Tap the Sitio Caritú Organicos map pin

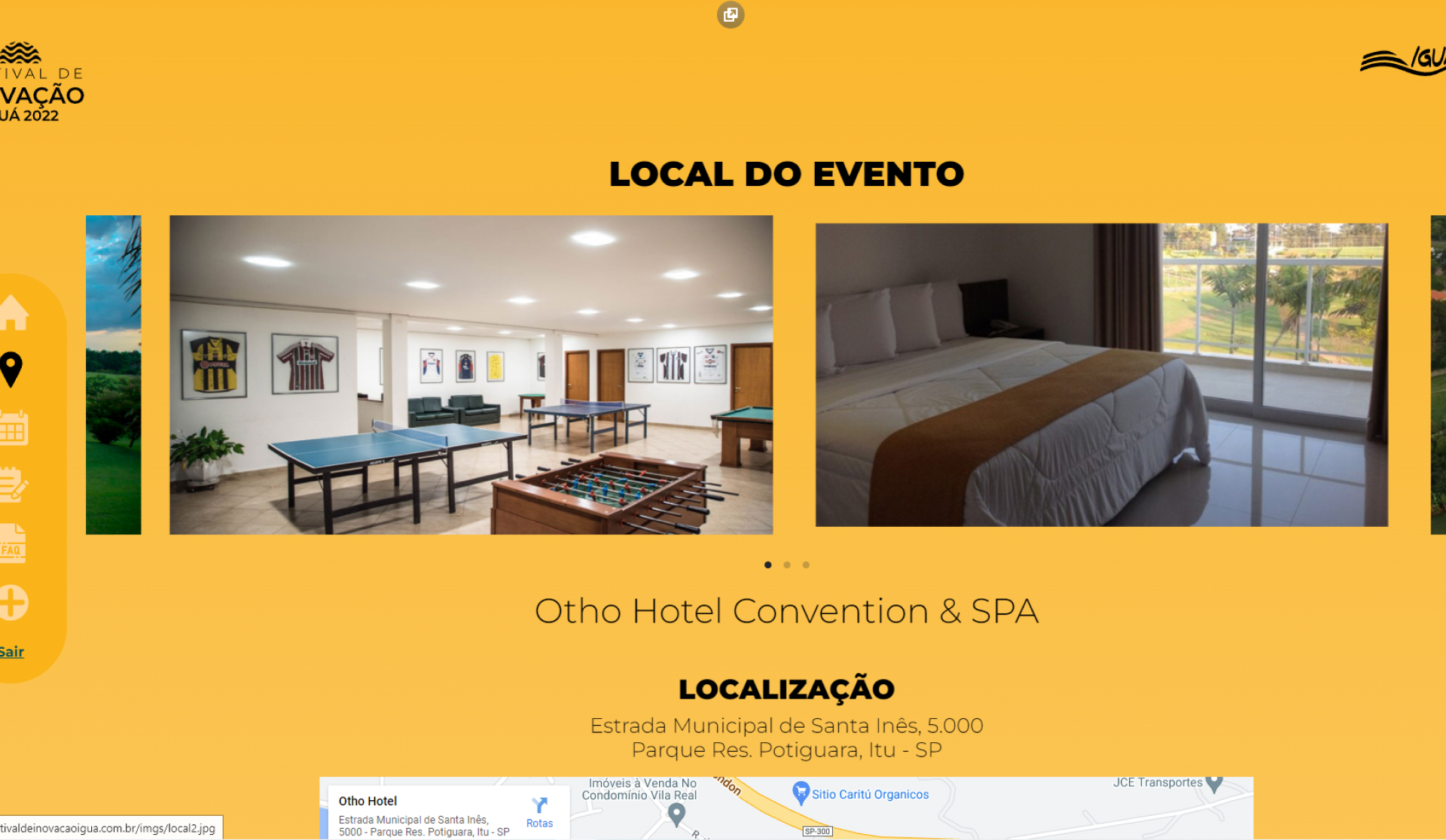coord(801,793)
